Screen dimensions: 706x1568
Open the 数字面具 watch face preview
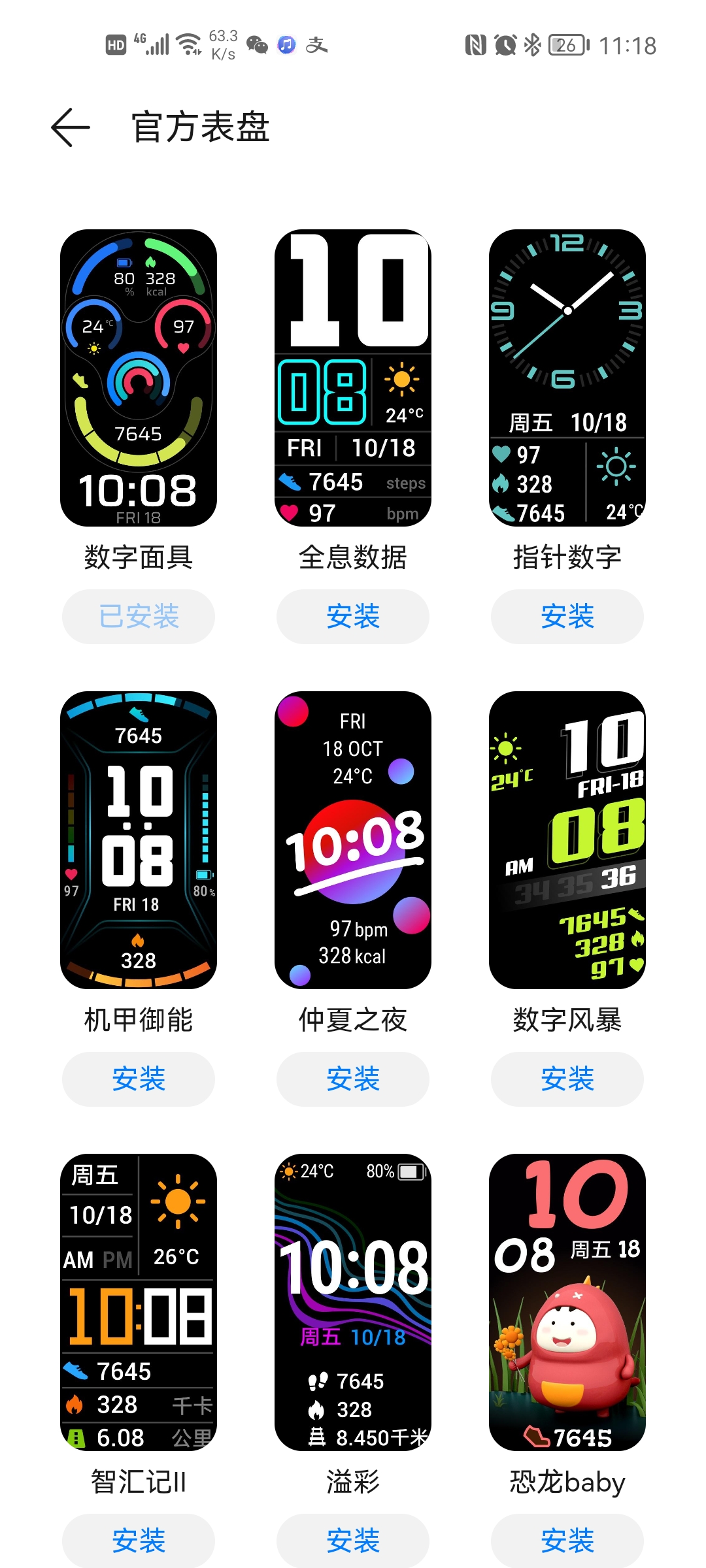[x=139, y=378]
